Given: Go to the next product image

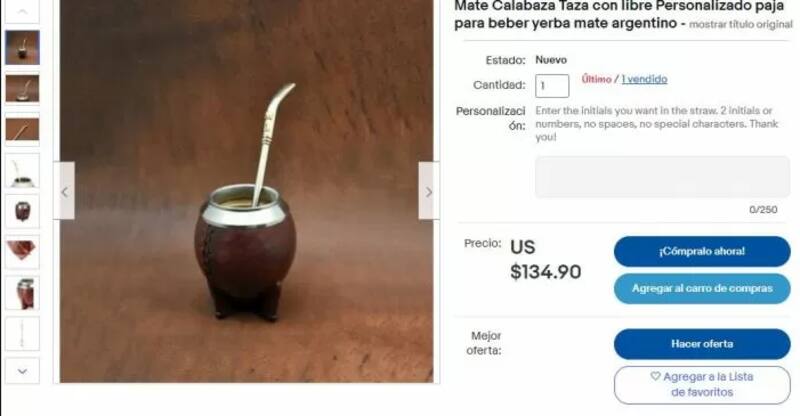Looking at the screenshot, I should pyautogui.click(x=428, y=192).
